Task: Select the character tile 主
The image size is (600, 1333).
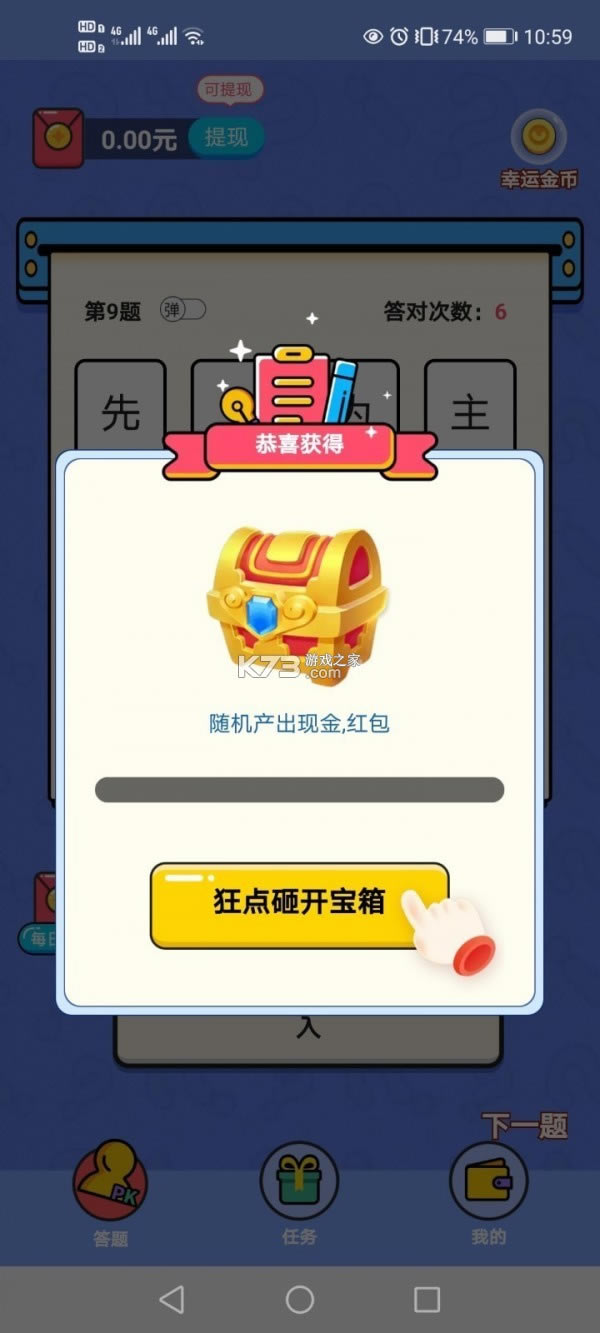Action: click(470, 410)
